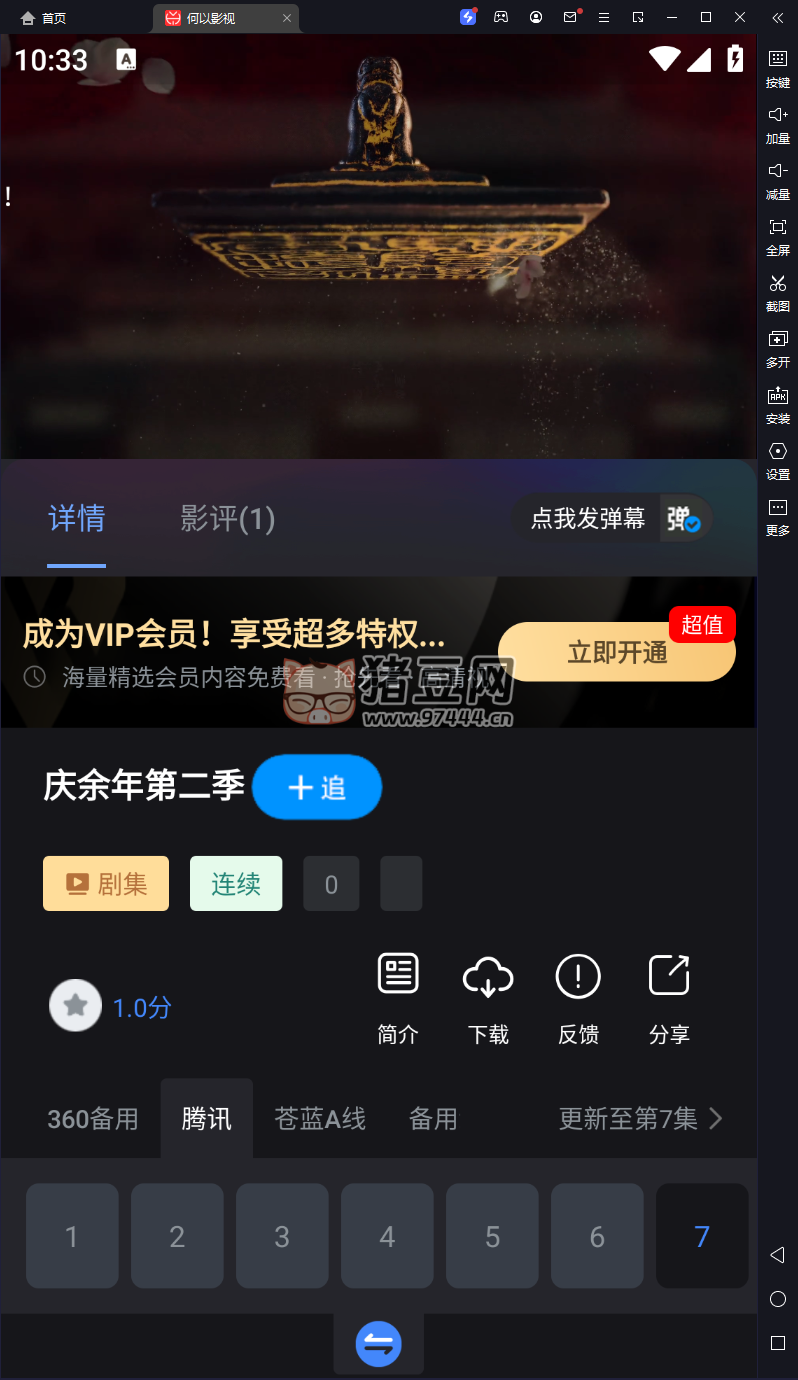Toggle the 弹 danmaku switch

pyautogui.click(x=684, y=519)
